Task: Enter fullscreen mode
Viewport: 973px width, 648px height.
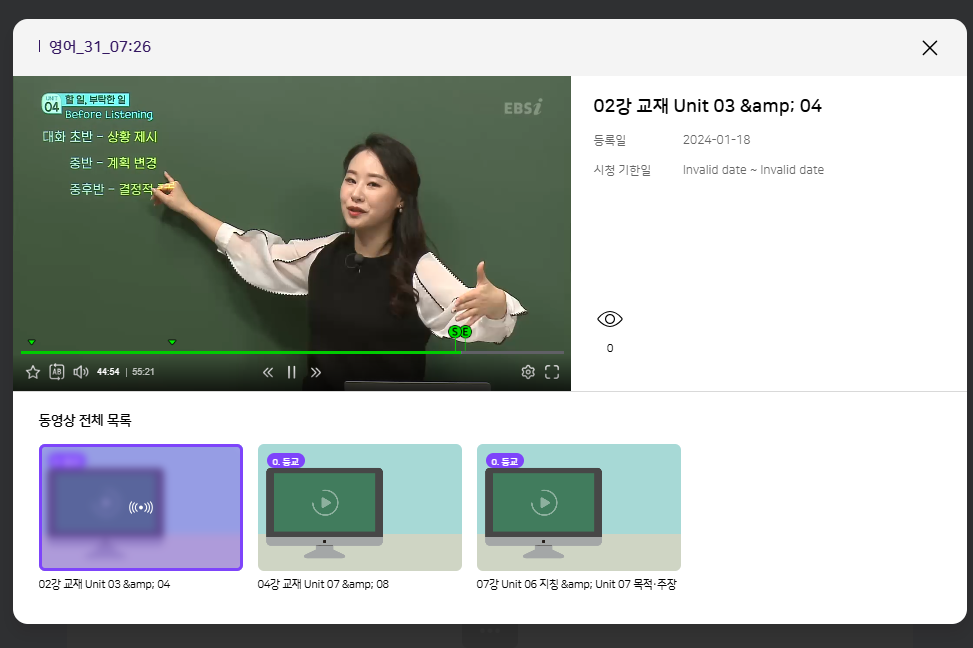Action: tap(552, 372)
